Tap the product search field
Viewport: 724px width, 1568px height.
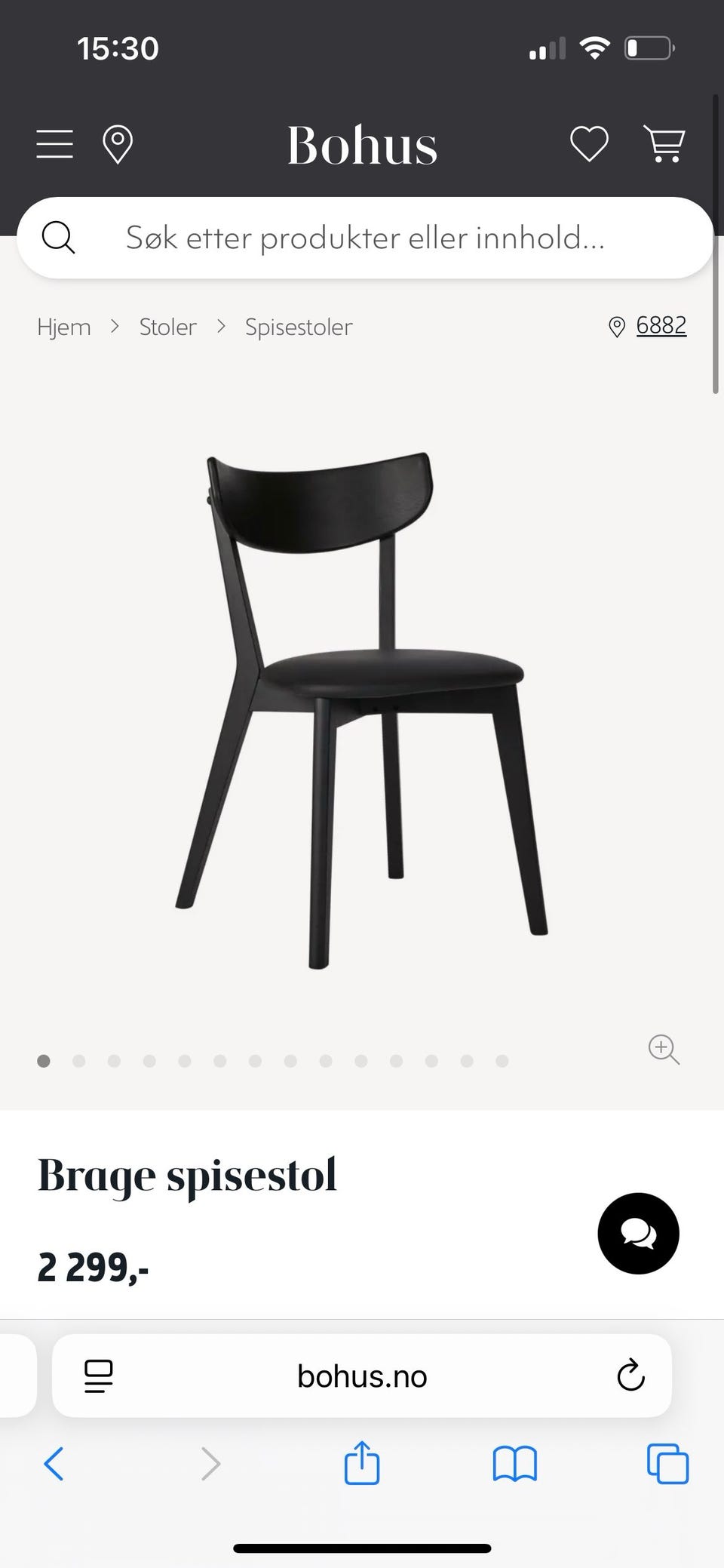(x=365, y=238)
